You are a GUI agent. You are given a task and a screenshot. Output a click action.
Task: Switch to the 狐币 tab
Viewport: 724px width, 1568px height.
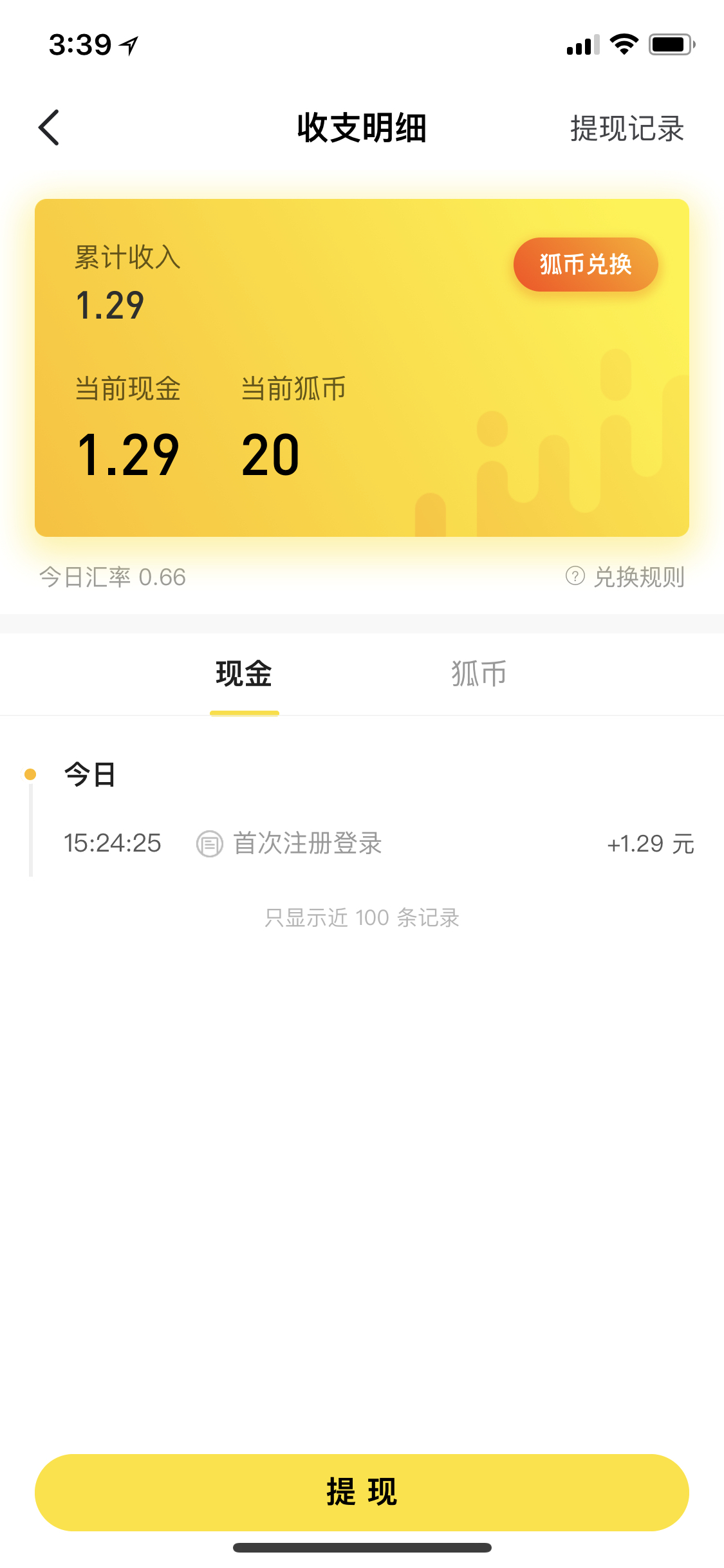(x=479, y=674)
